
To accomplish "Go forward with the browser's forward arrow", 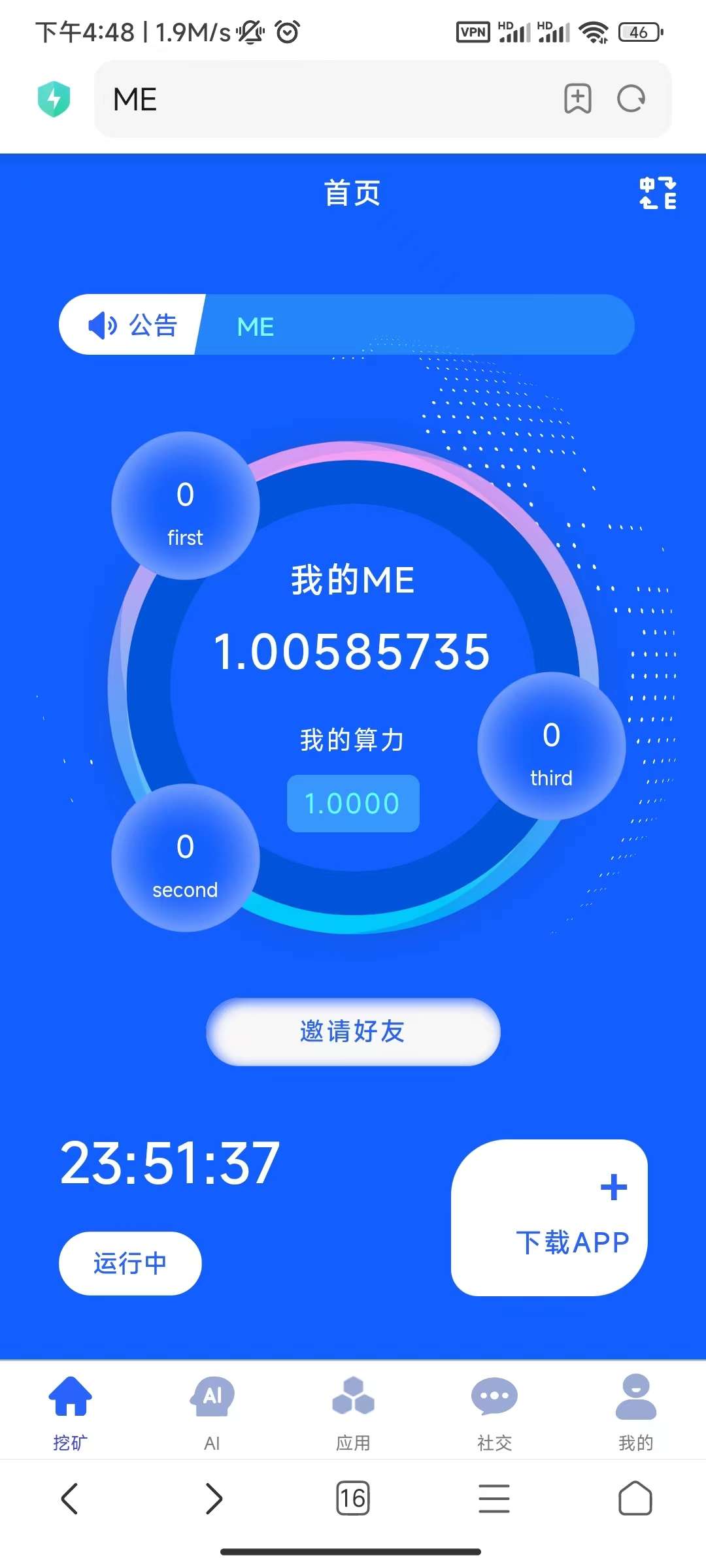I will [214, 1498].
